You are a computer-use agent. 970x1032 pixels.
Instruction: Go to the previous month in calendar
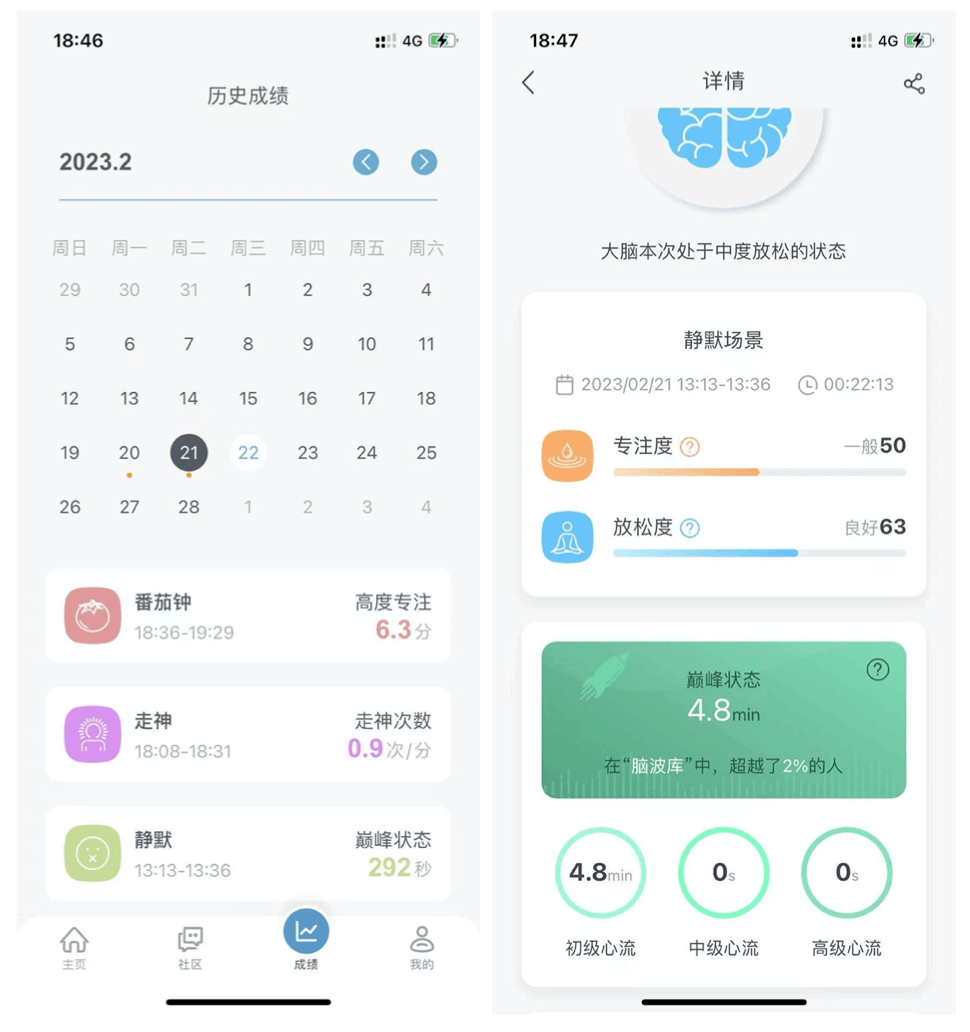point(366,162)
